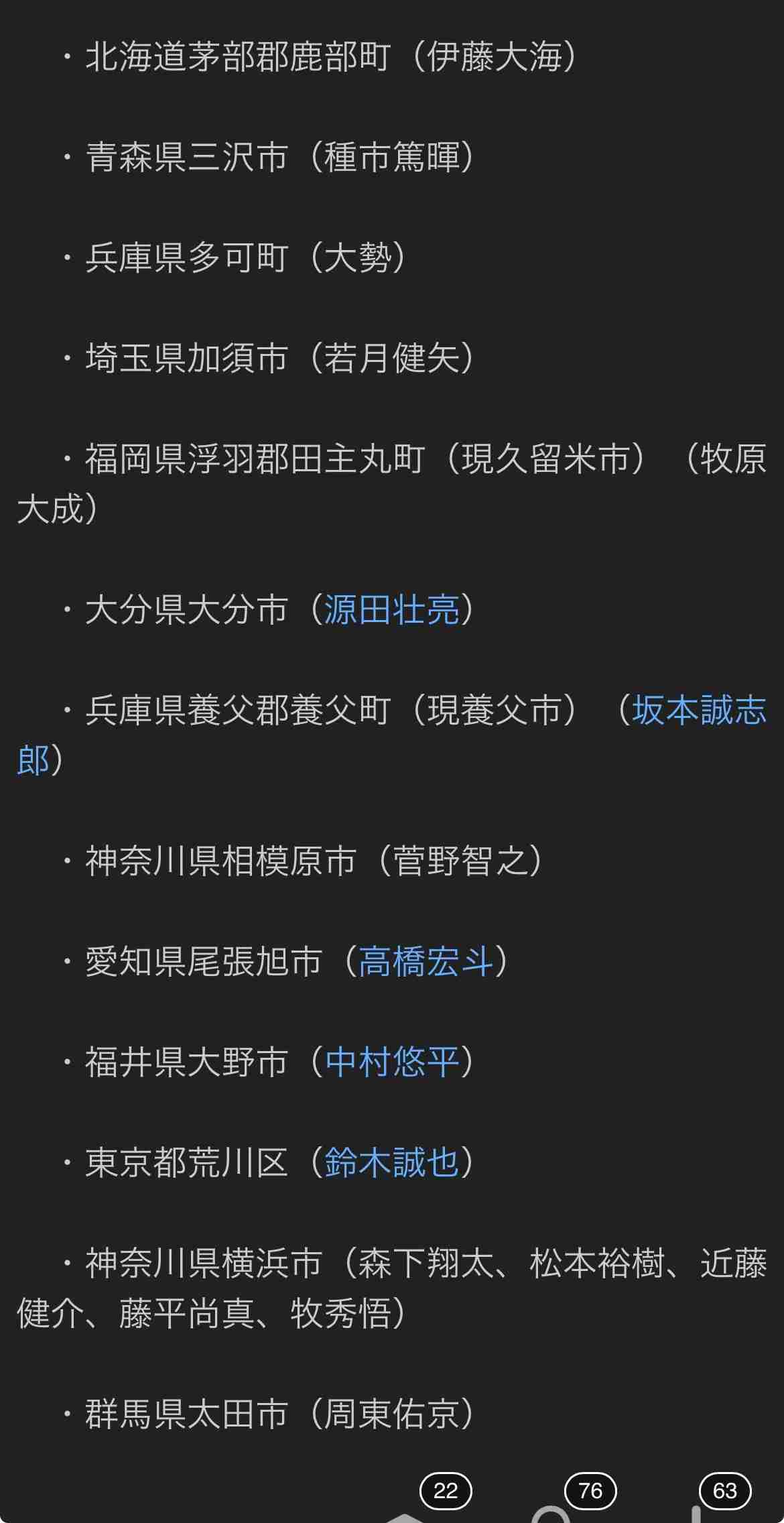
Task: Open the 坂本誠志郎 player link
Action: tap(695, 714)
